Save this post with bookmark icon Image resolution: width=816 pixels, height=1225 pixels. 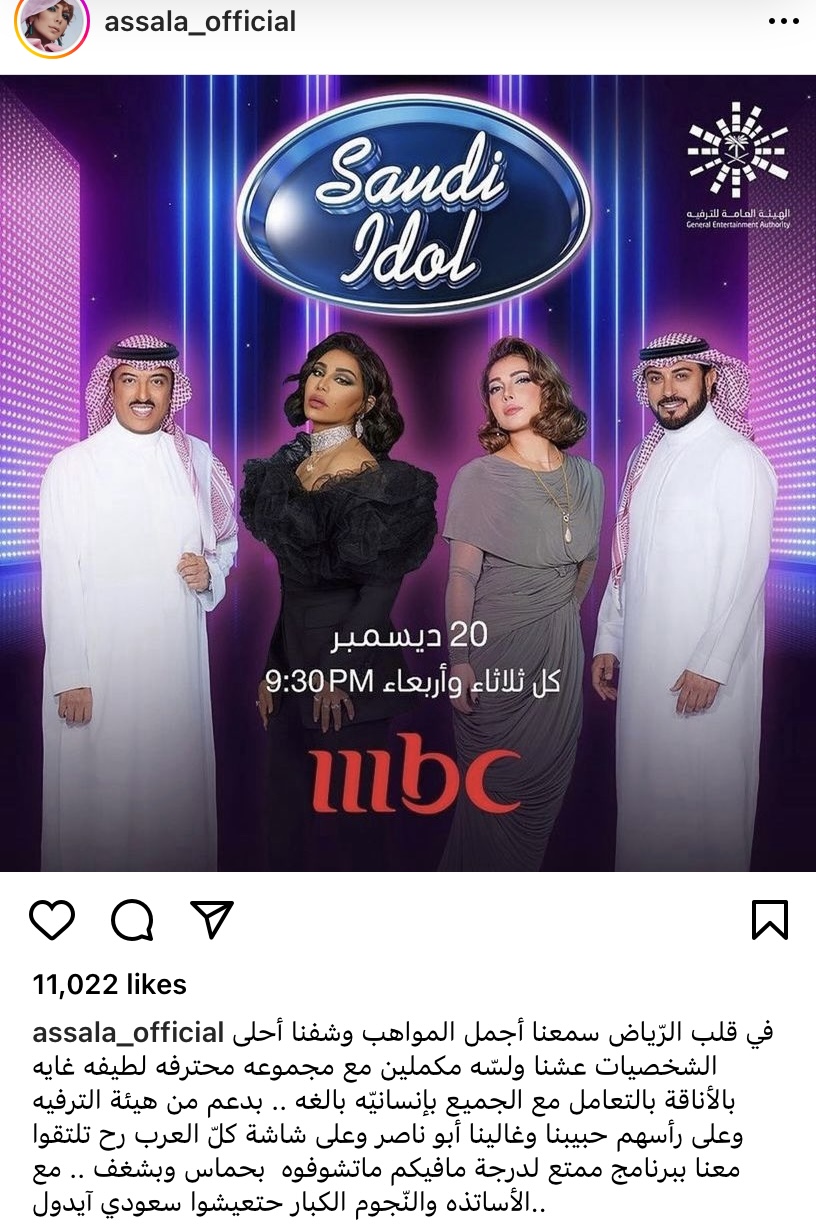tap(769, 919)
